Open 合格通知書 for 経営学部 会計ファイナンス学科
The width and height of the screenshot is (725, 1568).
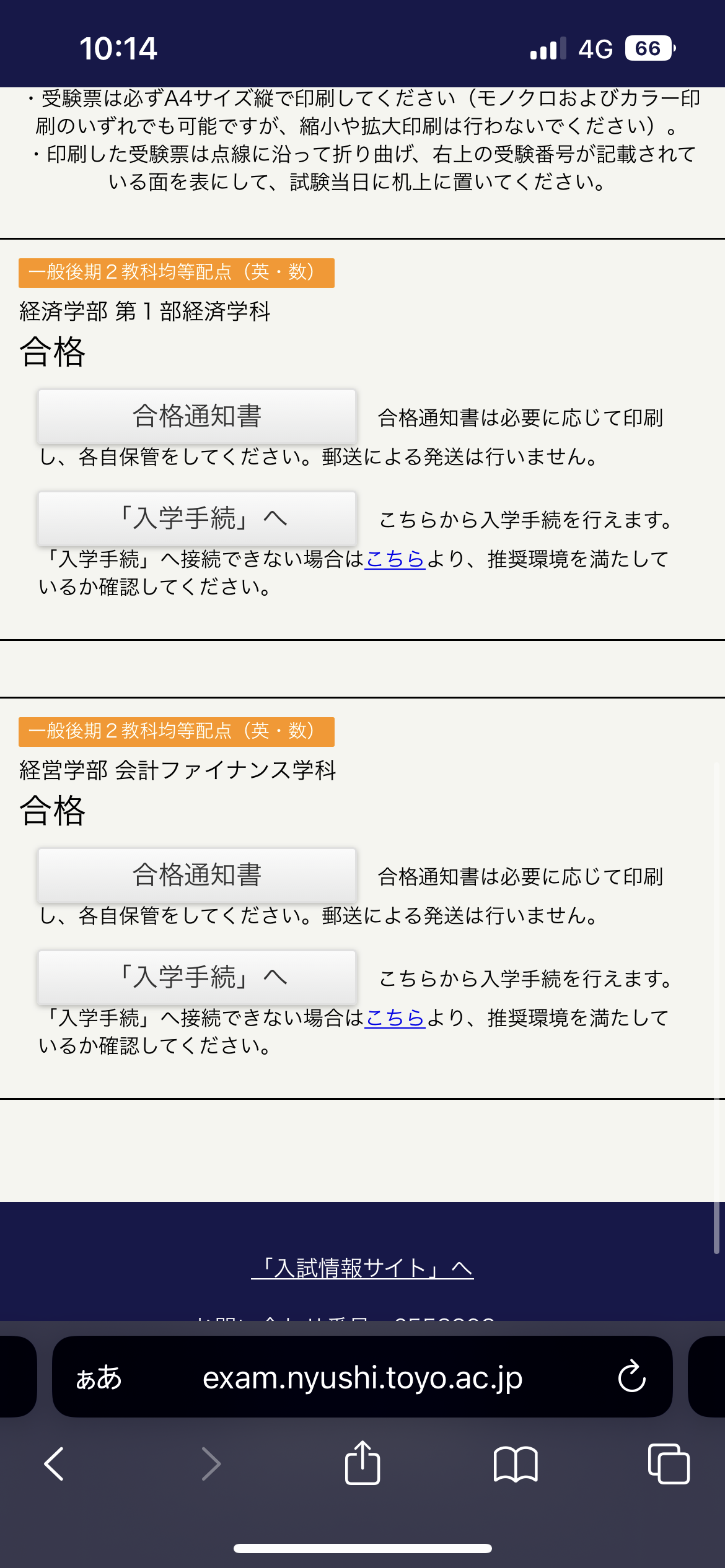point(197,875)
